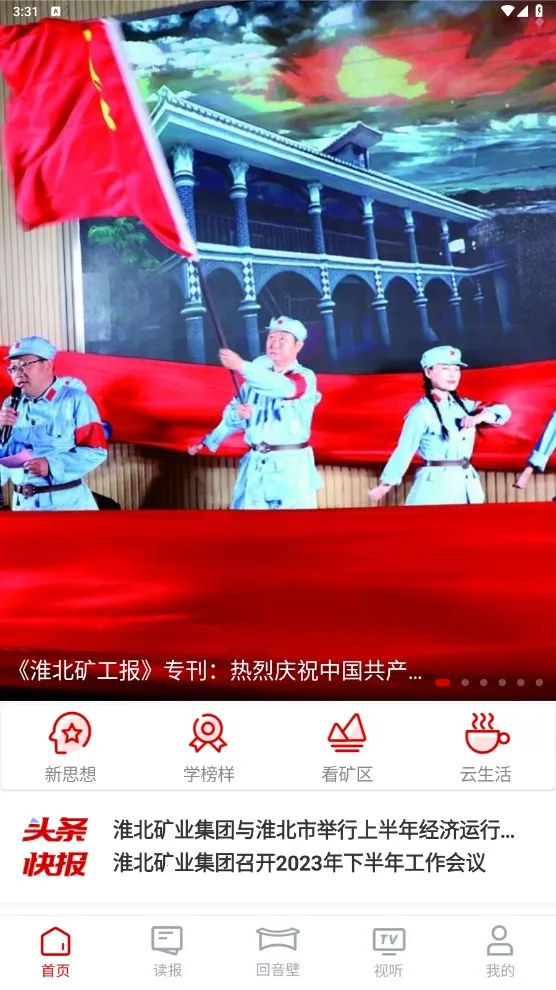Switch to the 视听 tab
Image resolution: width=556 pixels, height=990 pixels.
point(388,952)
